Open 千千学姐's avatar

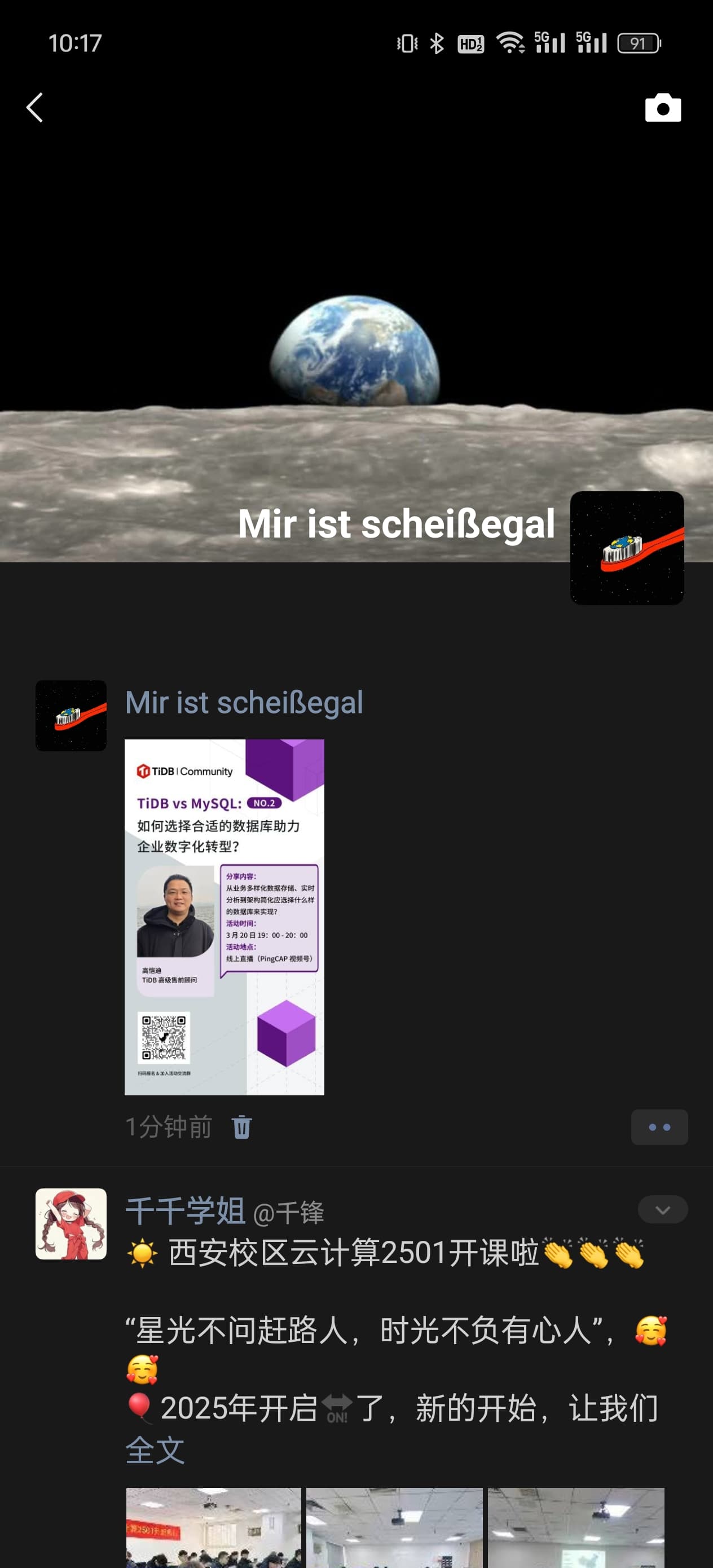(x=71, y=1223)
